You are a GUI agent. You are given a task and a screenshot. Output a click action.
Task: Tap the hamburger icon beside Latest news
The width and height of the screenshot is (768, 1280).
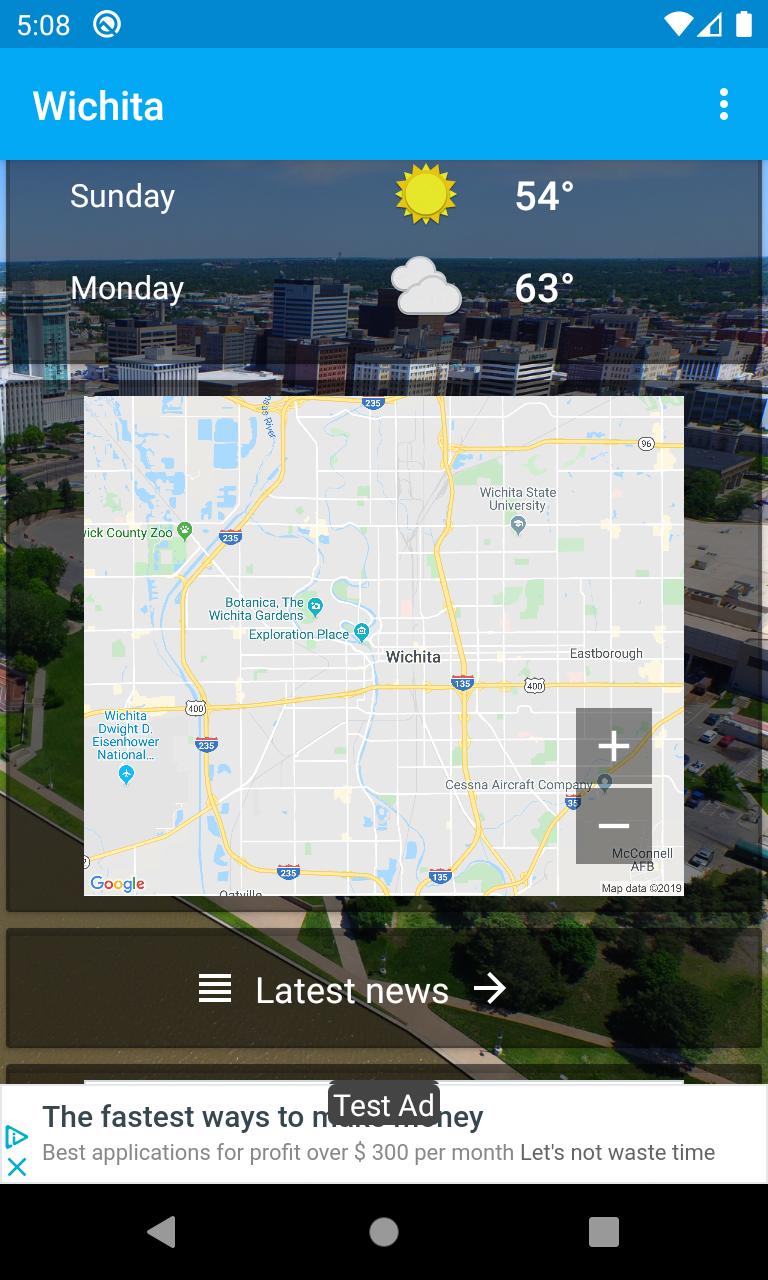[x=214, y=988]
